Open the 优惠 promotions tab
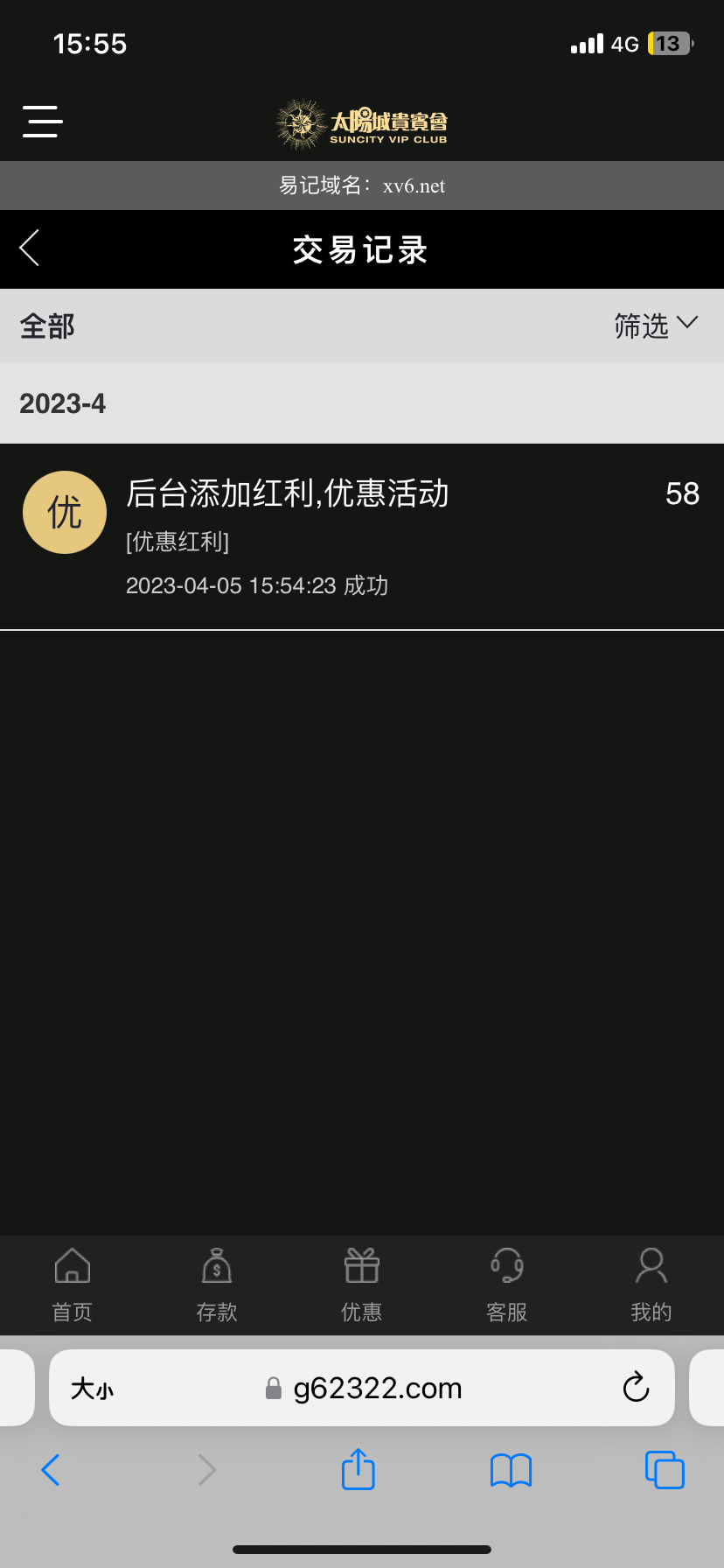 coord(362,1284)
